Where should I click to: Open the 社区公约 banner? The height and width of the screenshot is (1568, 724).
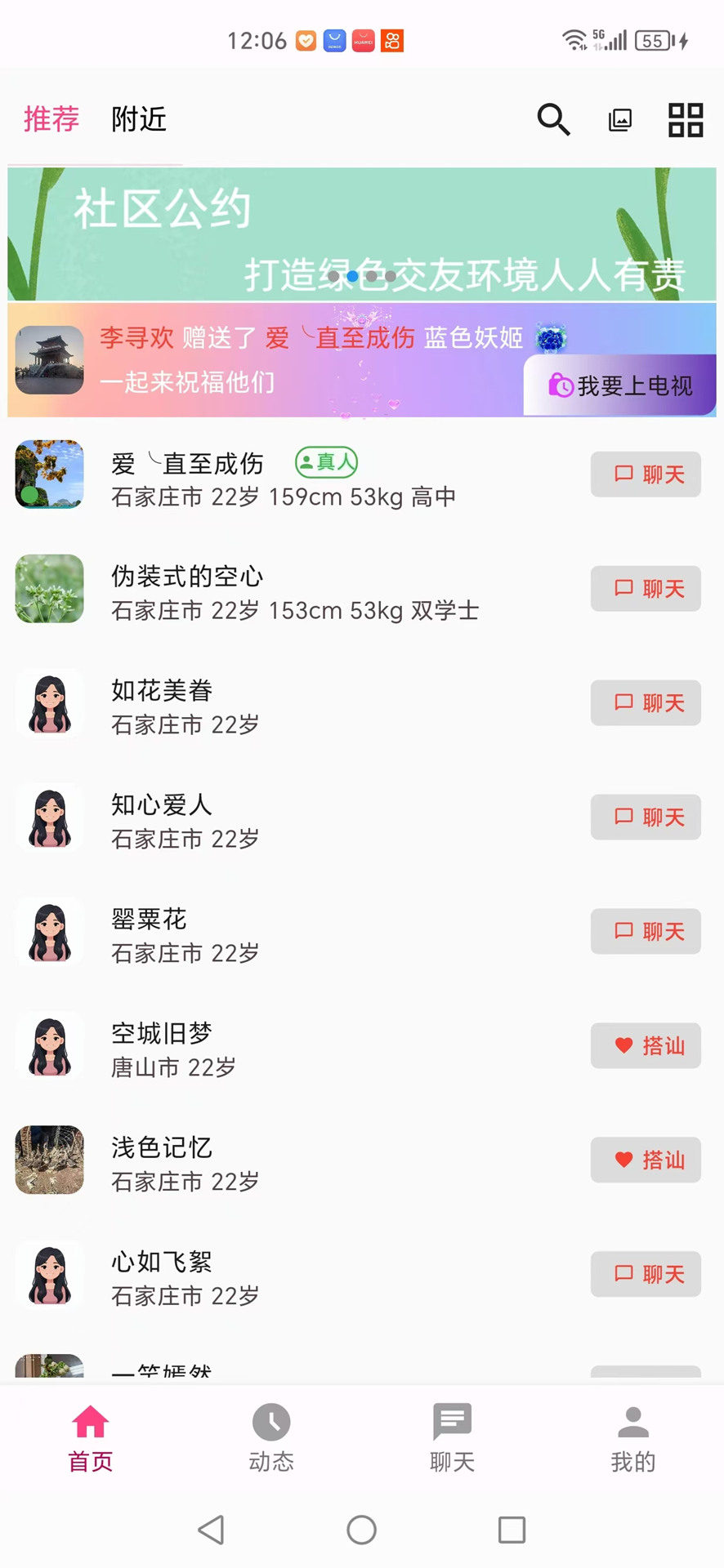[361, 234]
